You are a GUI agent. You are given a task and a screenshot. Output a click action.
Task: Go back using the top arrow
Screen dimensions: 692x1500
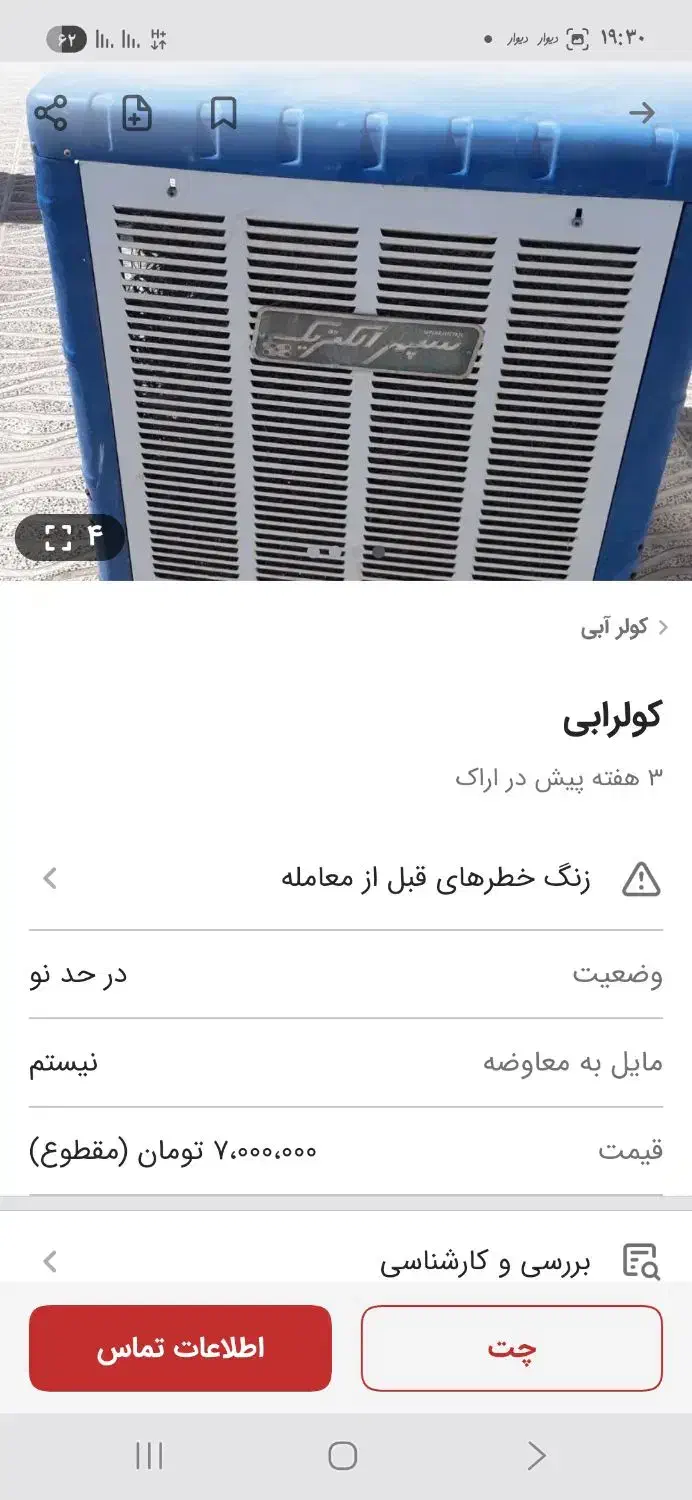641,114
